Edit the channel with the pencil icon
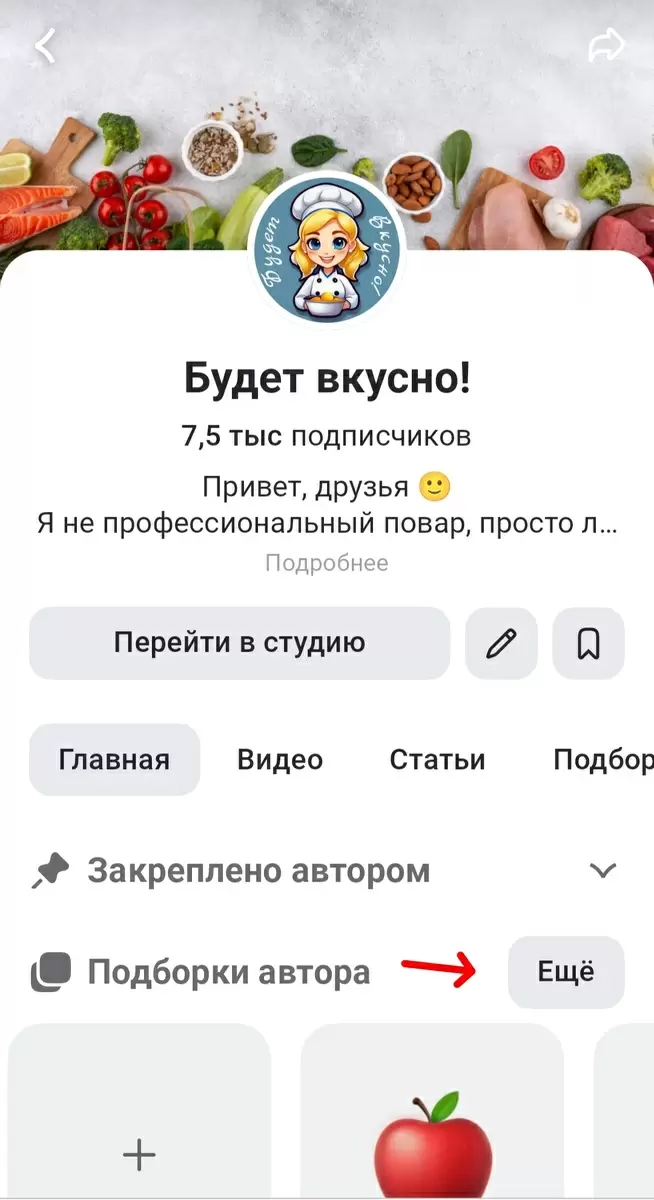Image resolution: width=654 pixels, height=1200 pixels. coord(501,643)
